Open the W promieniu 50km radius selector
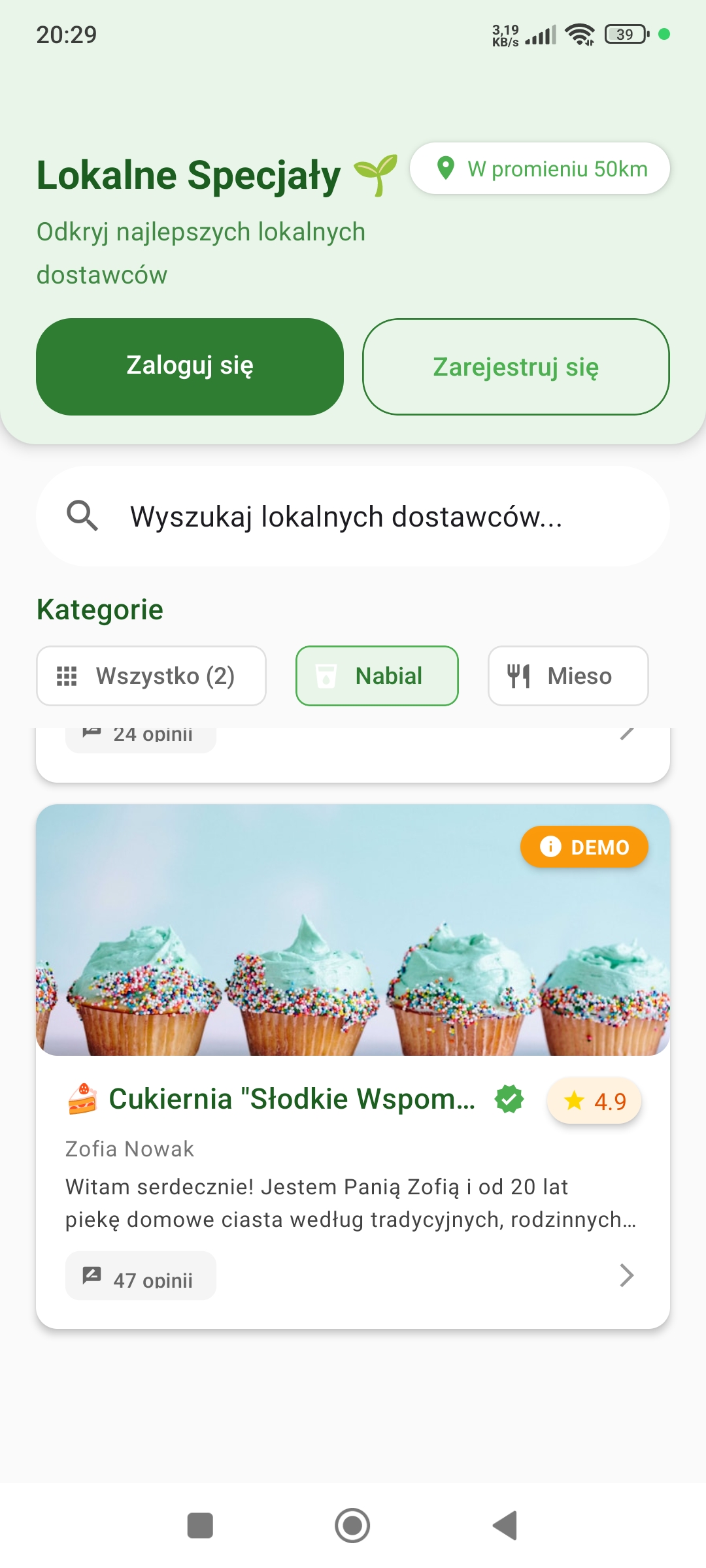This screenshot has width=706, height=1568. (x=540, y=169)
